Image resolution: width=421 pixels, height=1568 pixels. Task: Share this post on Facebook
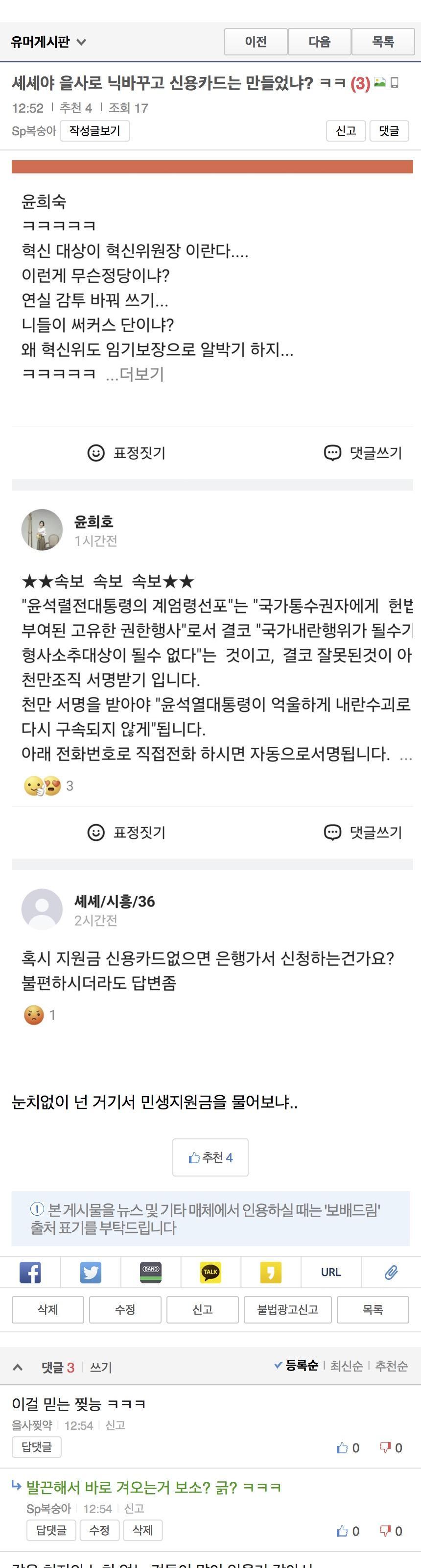30,1272
